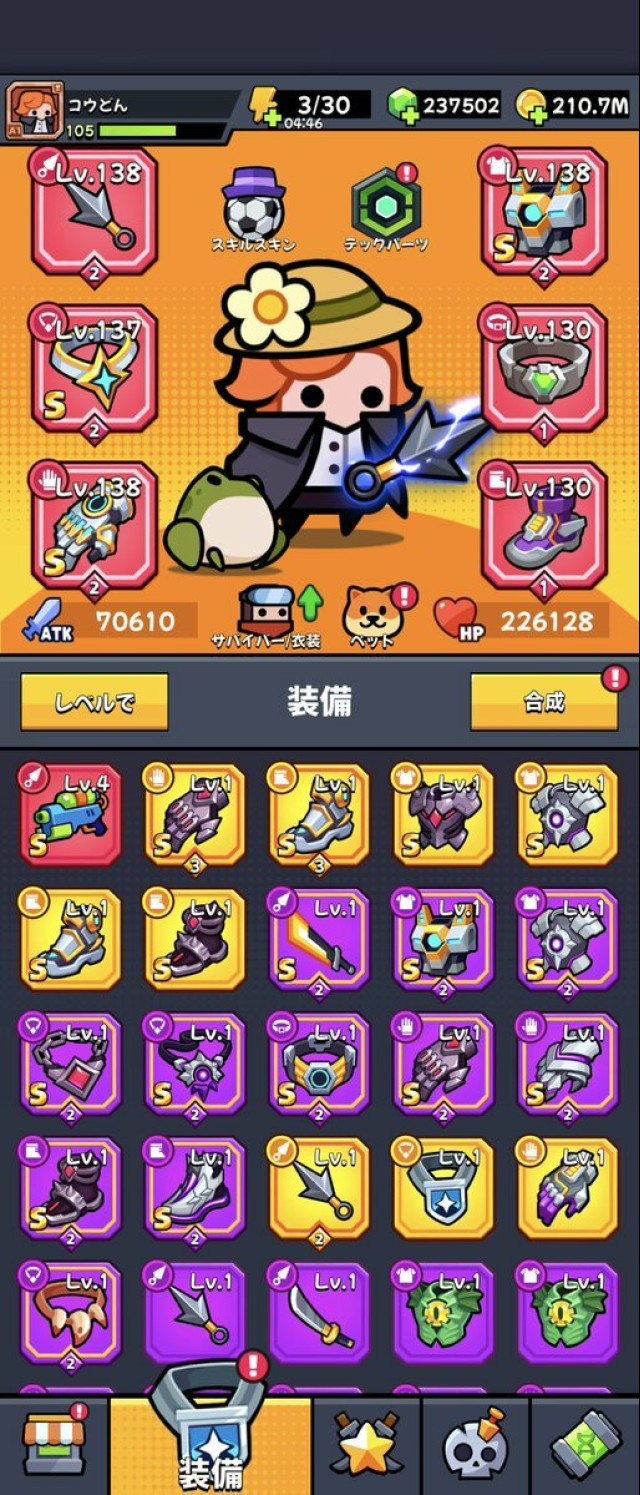Select equipped purple shoes Lv.130

pos(543,524)
